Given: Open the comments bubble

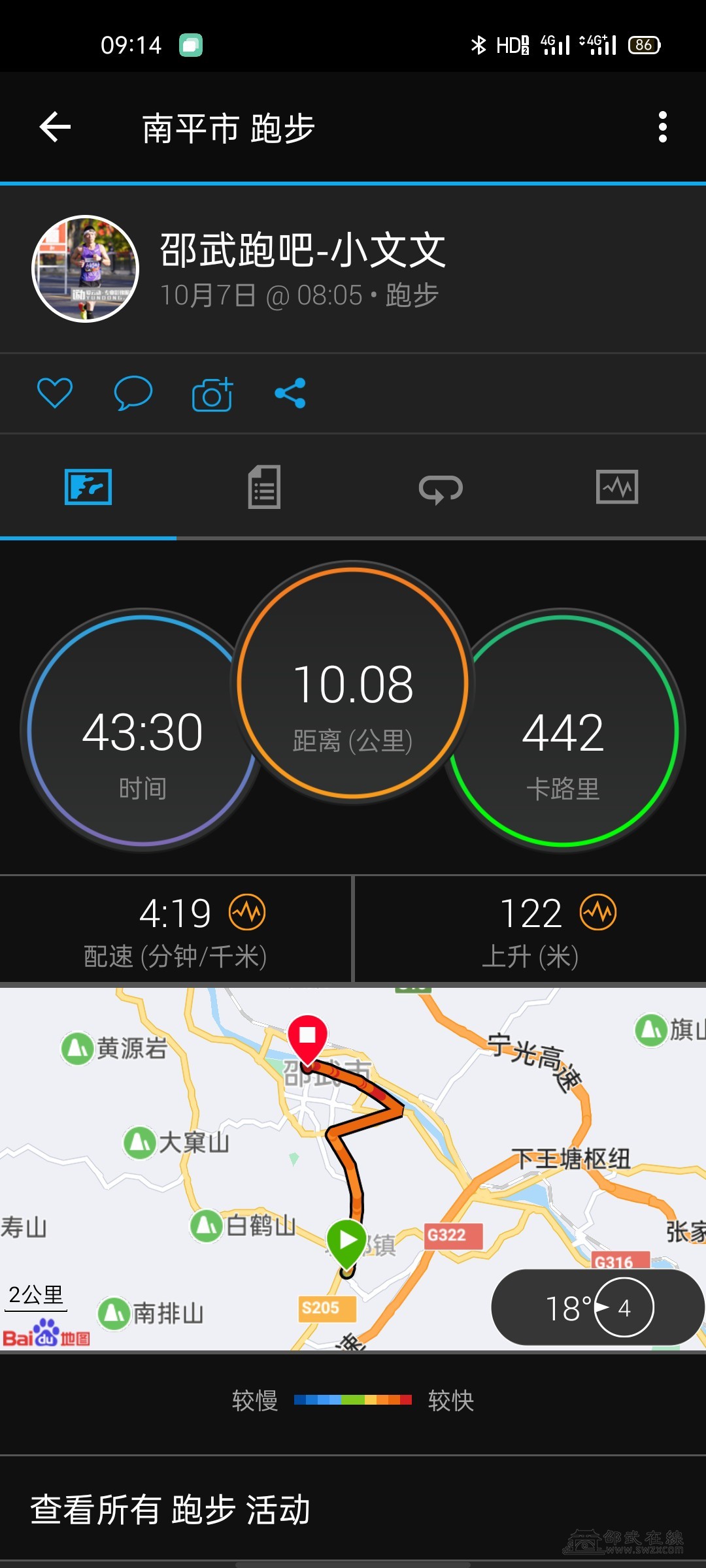Looking at the screenshot, I should click(x=133, y=393).
